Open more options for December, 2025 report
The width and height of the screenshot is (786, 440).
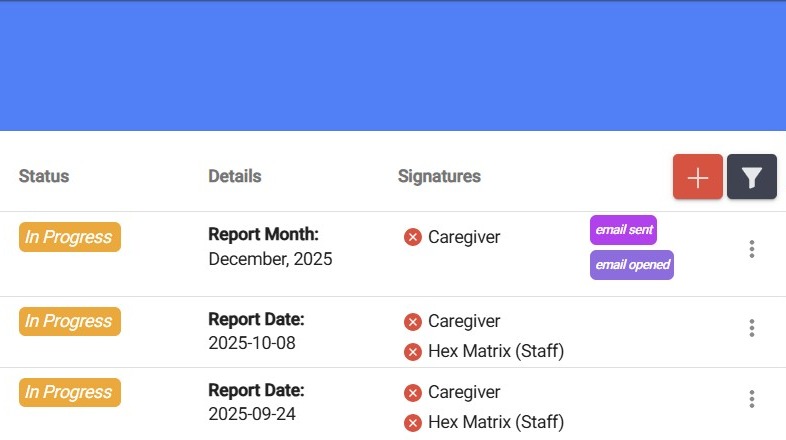752,249
